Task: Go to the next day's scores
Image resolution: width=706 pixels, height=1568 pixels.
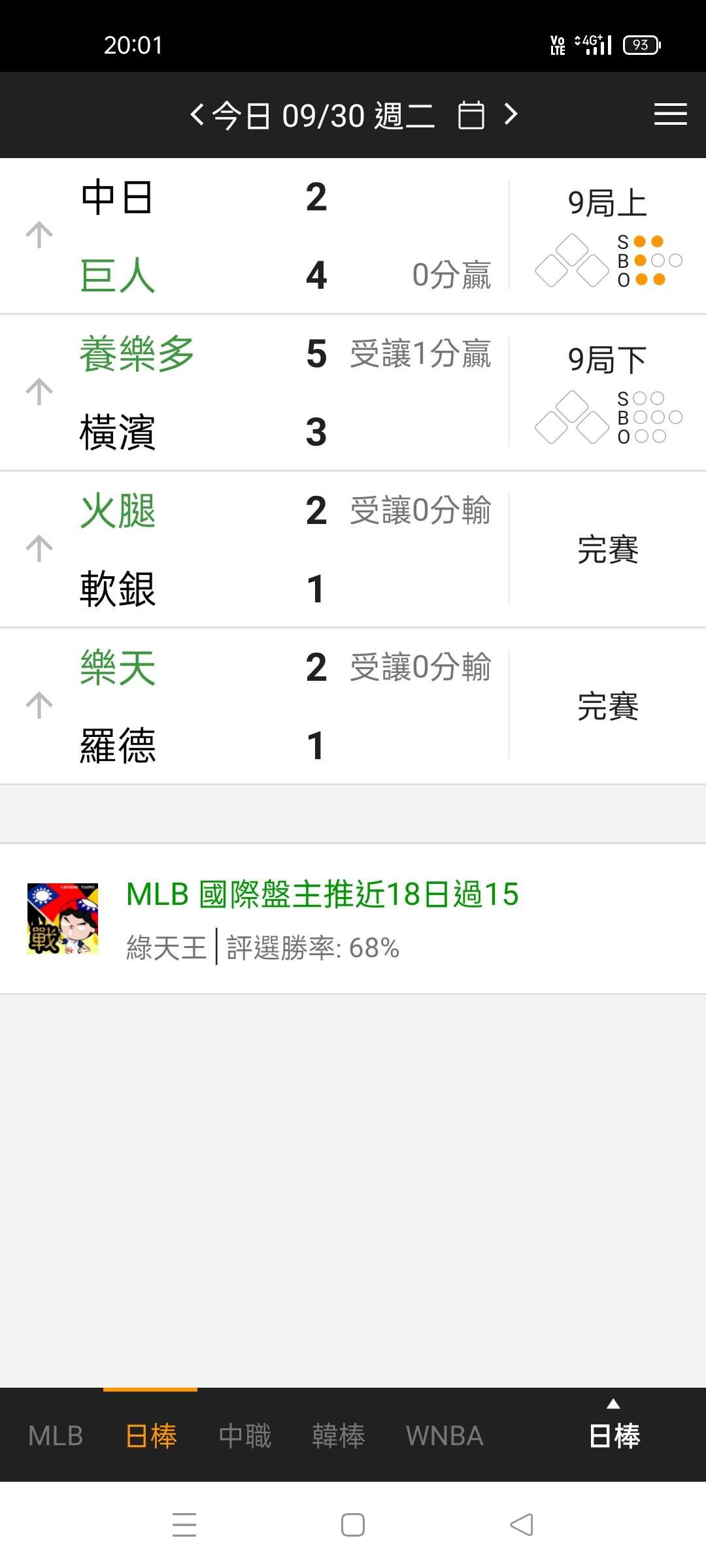Action: coord(511,115)
